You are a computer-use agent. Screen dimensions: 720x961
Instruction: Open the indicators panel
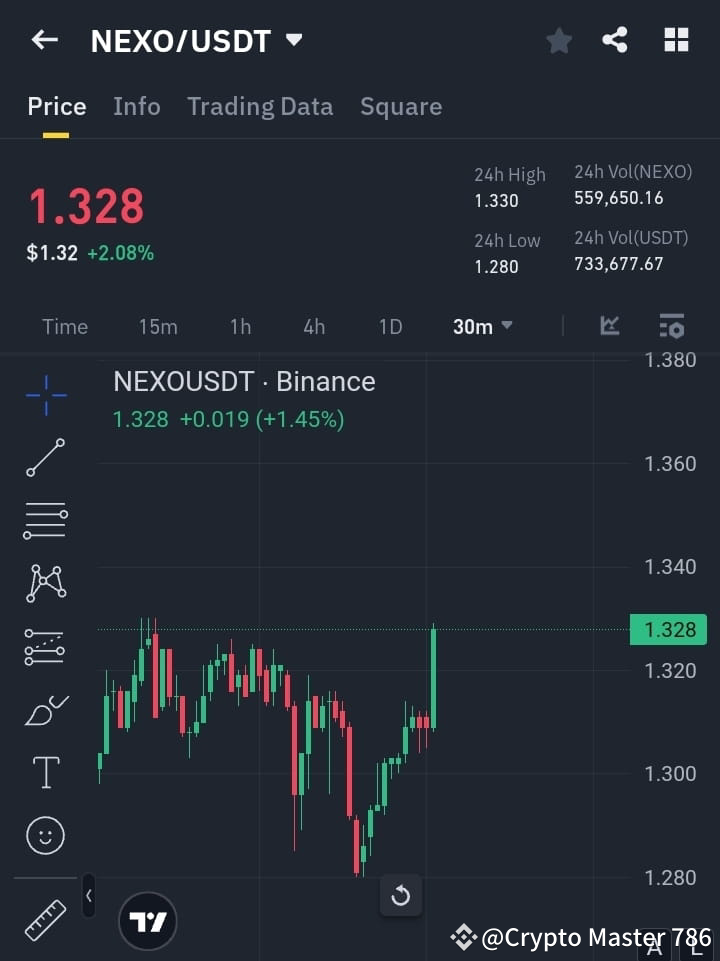pyautogui.click(x=610, y=326)
